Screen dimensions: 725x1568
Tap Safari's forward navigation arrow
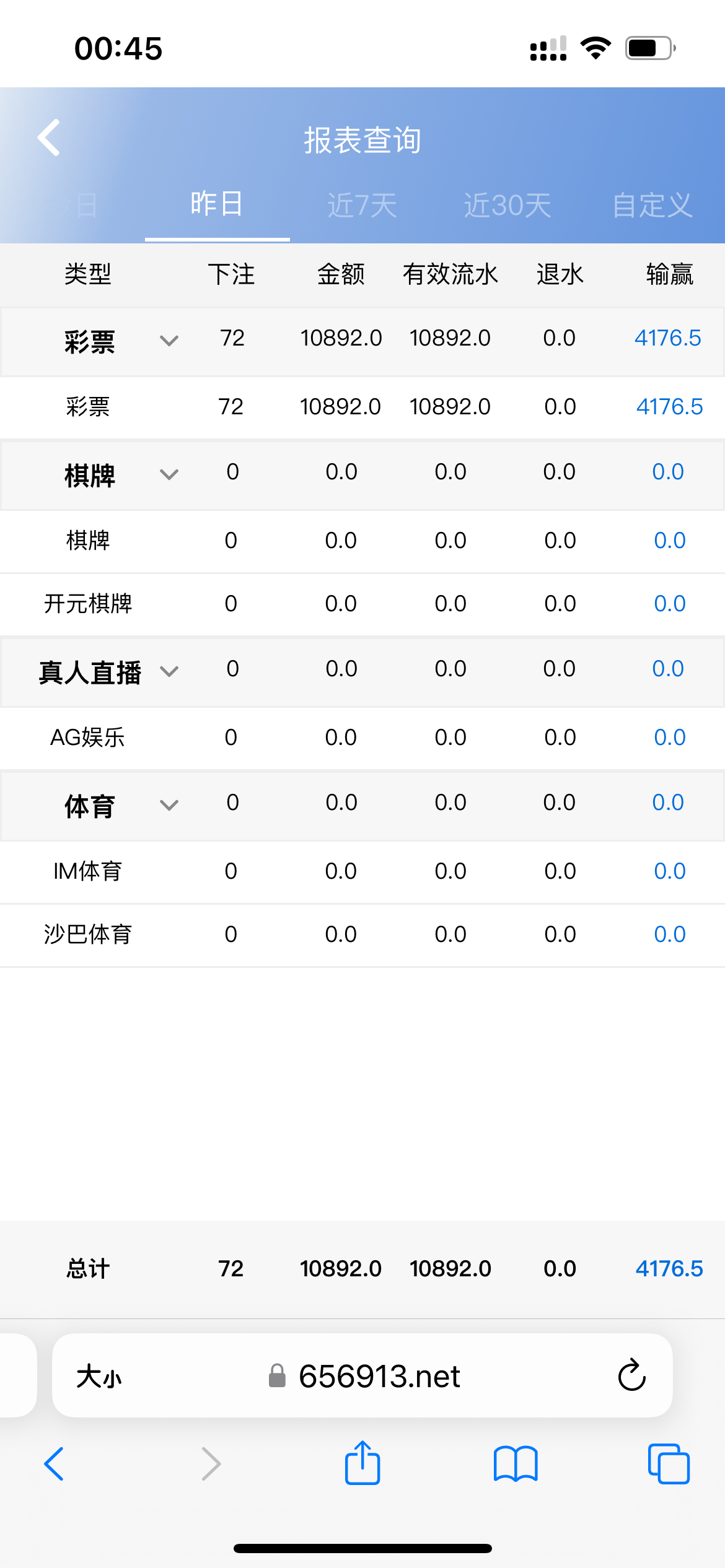tap(210, 1463)
